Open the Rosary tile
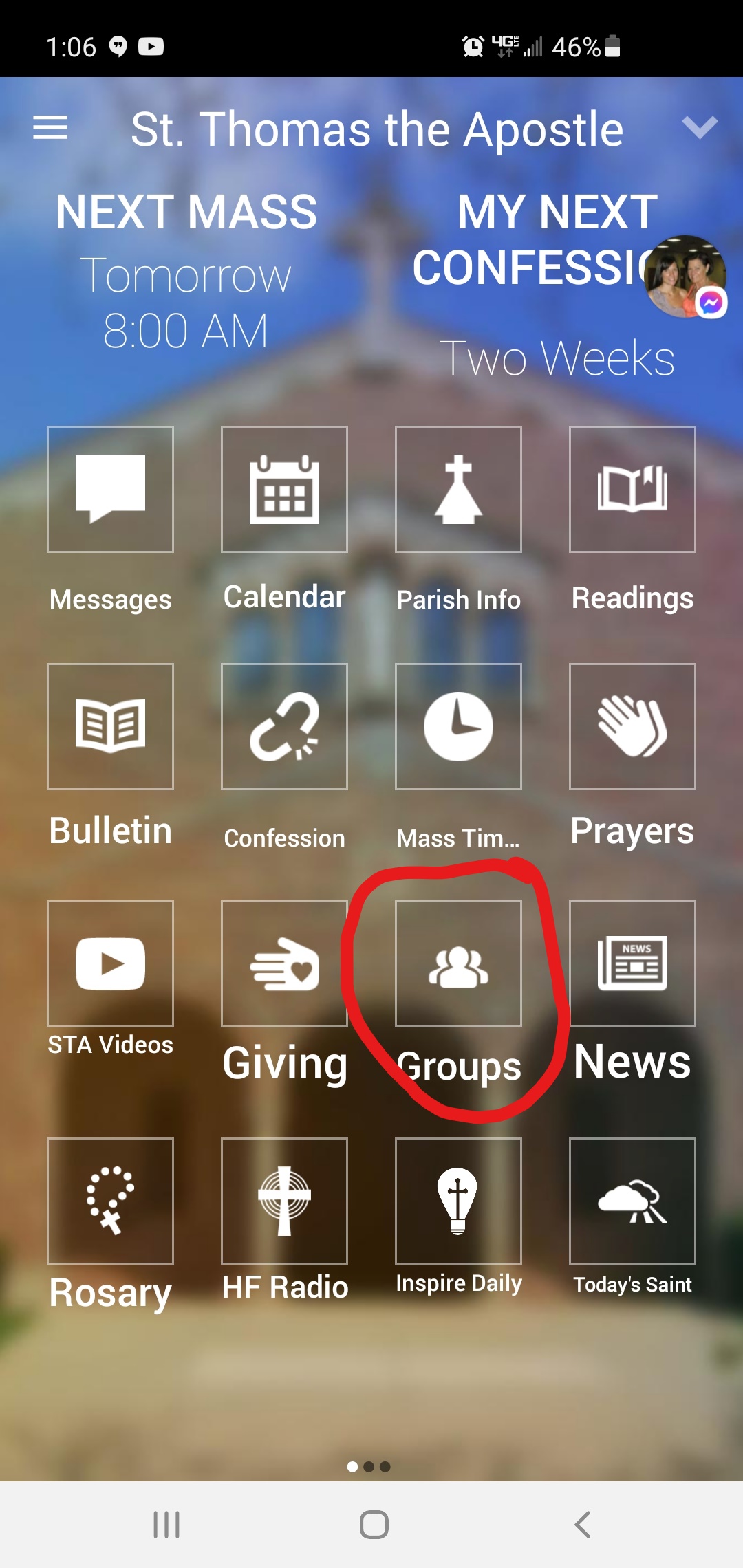The height and width of the screenshot is (1568, 743). click(x=110, y=1201)
